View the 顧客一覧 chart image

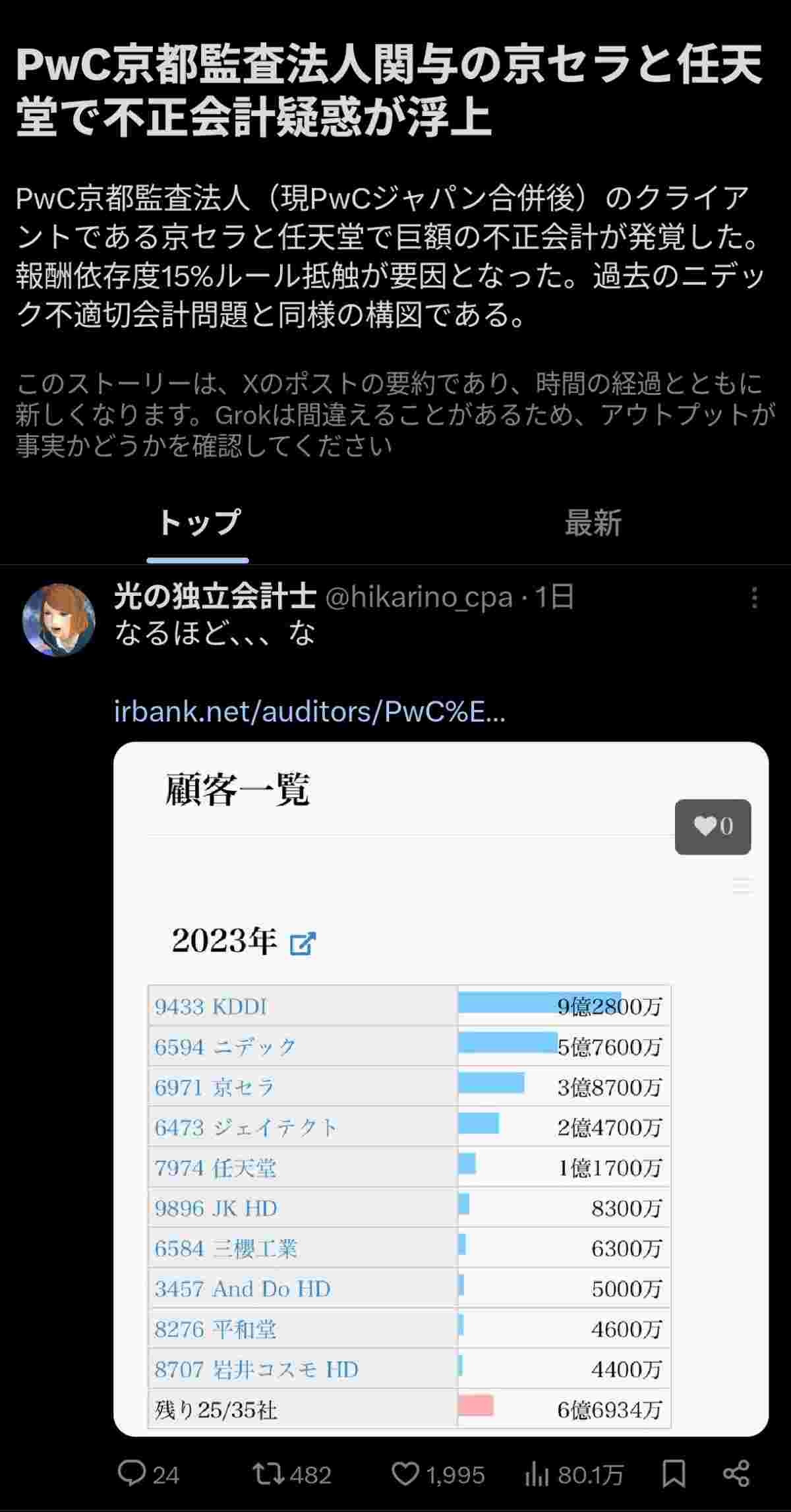(440, 1088)
